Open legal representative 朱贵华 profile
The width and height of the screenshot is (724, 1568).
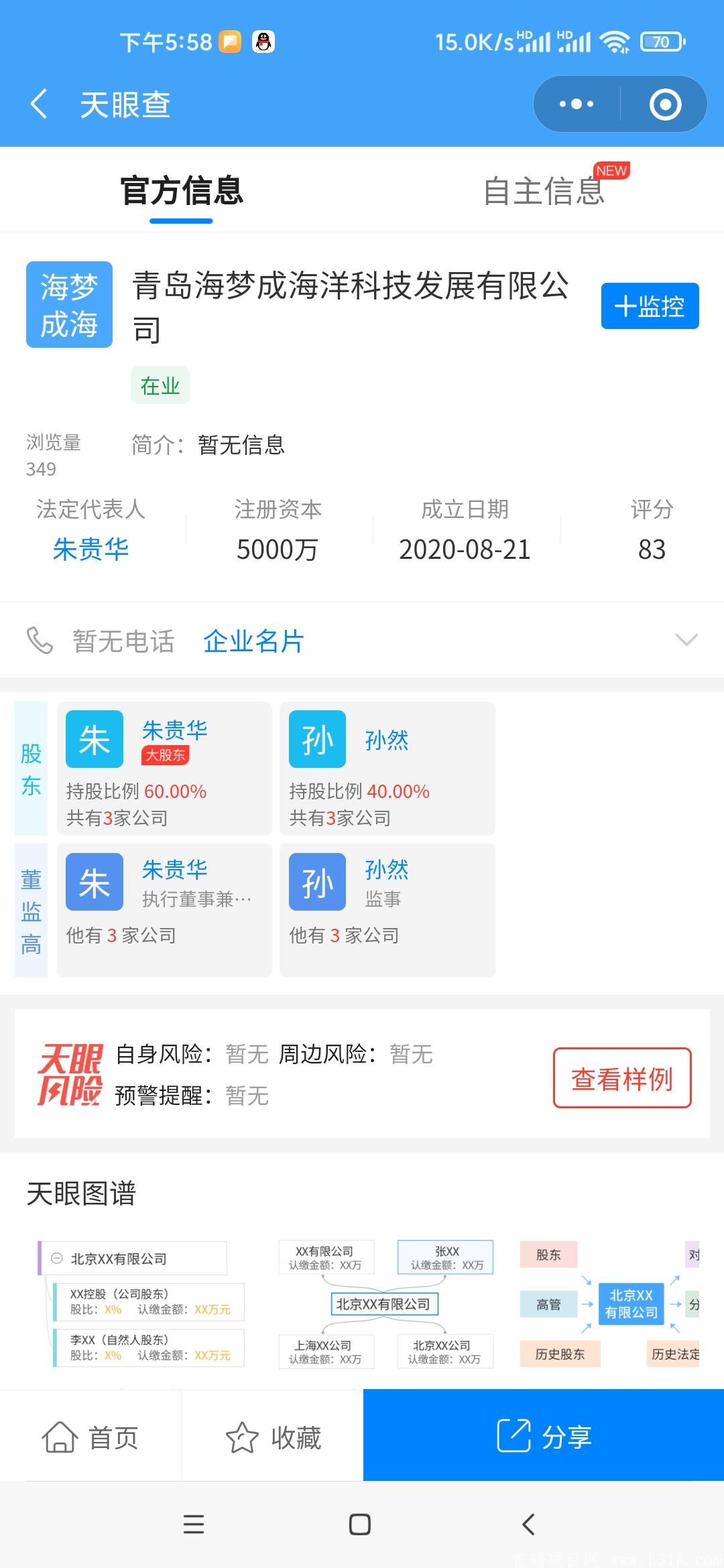[x=91, y=549]
